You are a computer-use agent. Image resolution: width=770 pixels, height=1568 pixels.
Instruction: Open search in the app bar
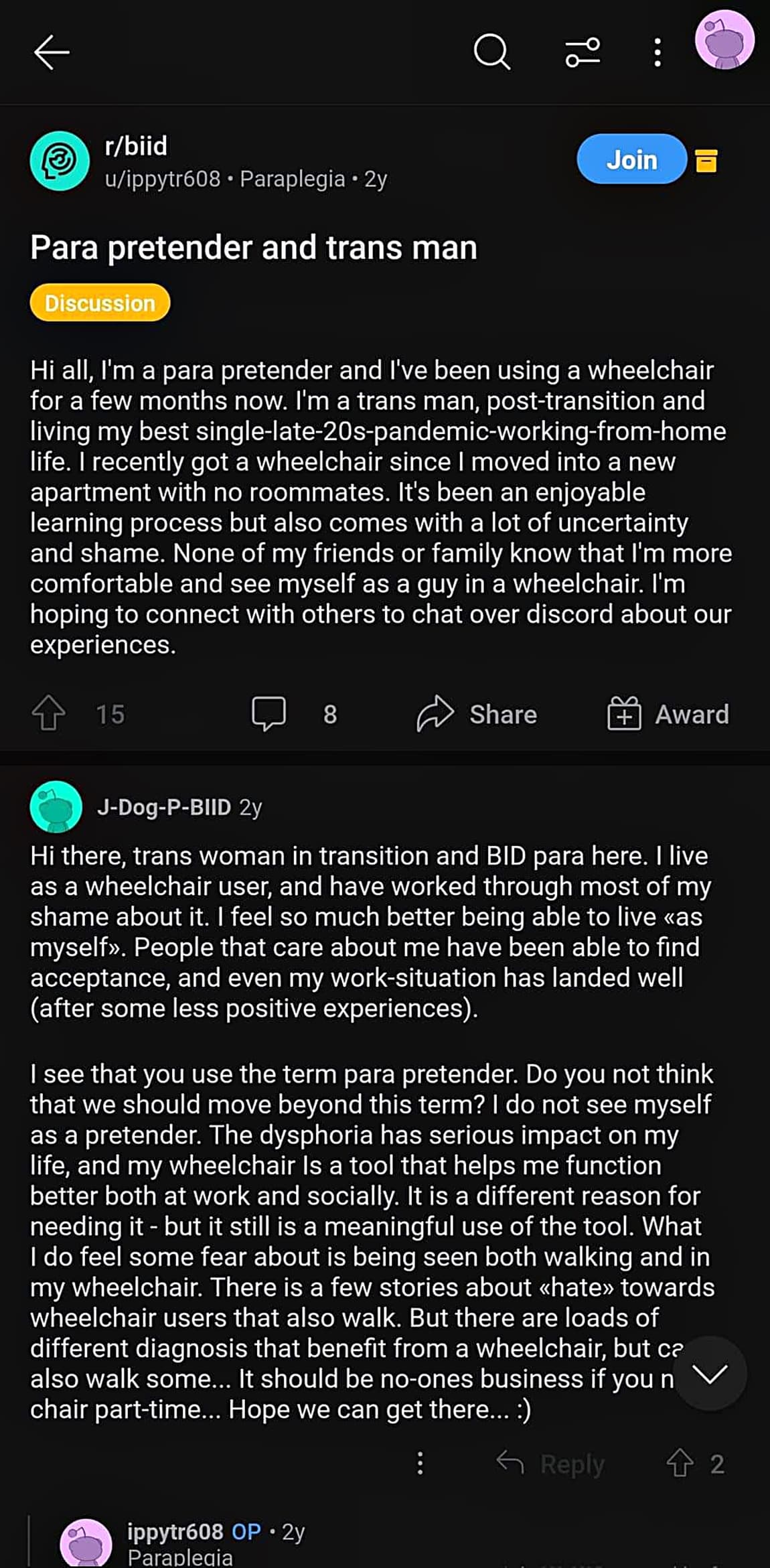coord(492,52)
